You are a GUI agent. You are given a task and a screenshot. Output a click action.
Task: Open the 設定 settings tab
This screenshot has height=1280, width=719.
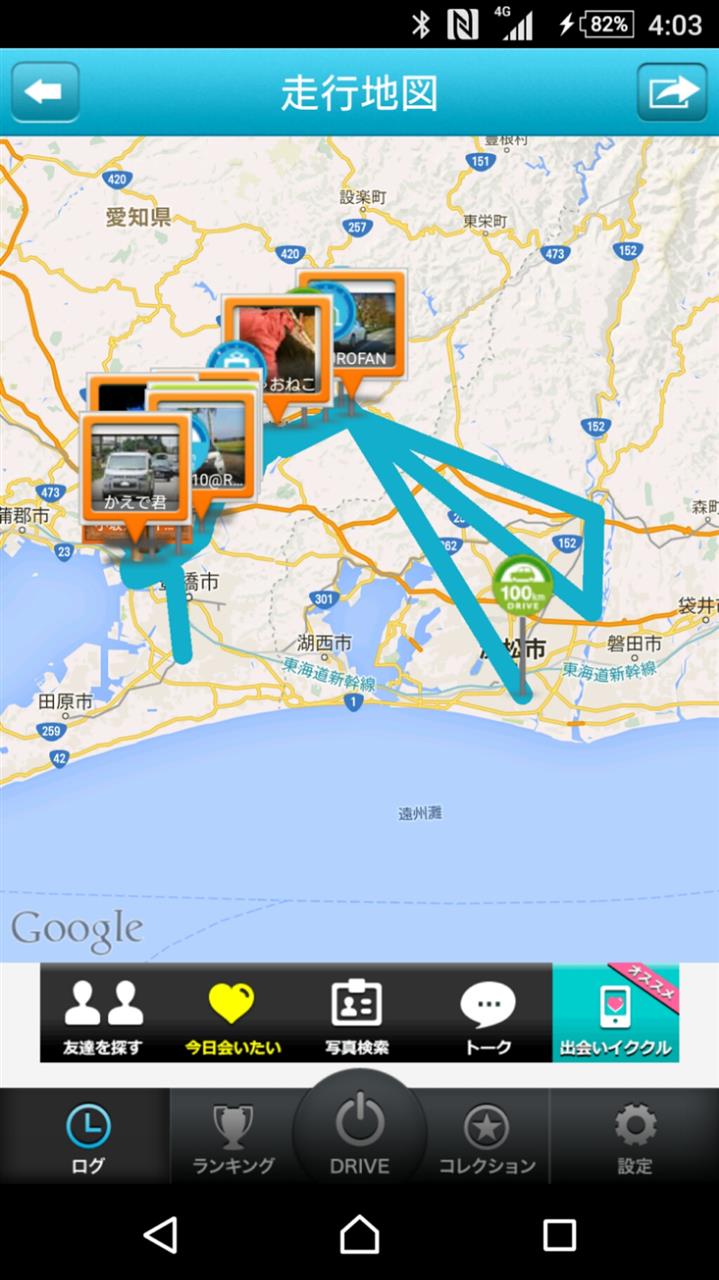634,1137
